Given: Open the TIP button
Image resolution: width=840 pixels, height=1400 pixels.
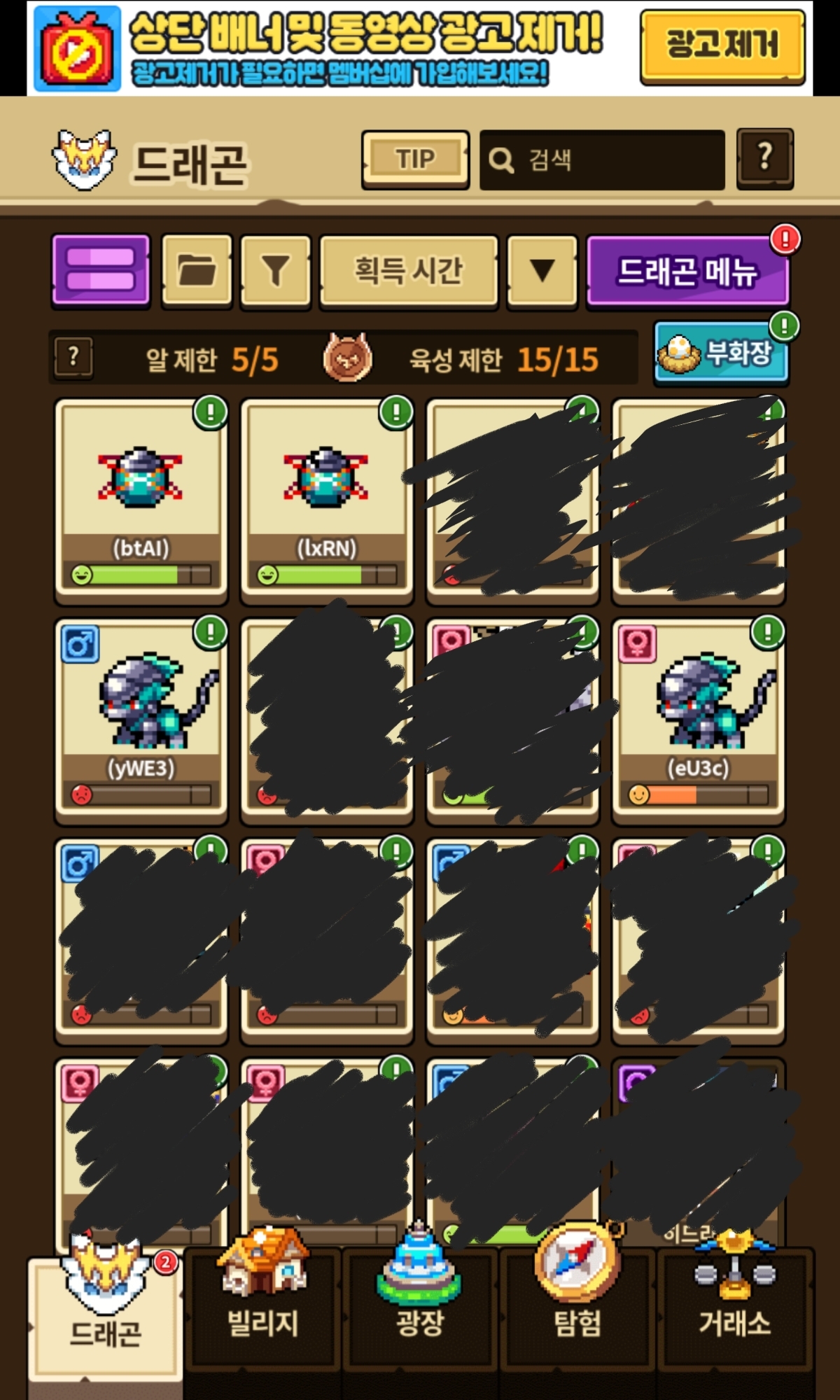Looking at the screenshot, I should point(415,160).
